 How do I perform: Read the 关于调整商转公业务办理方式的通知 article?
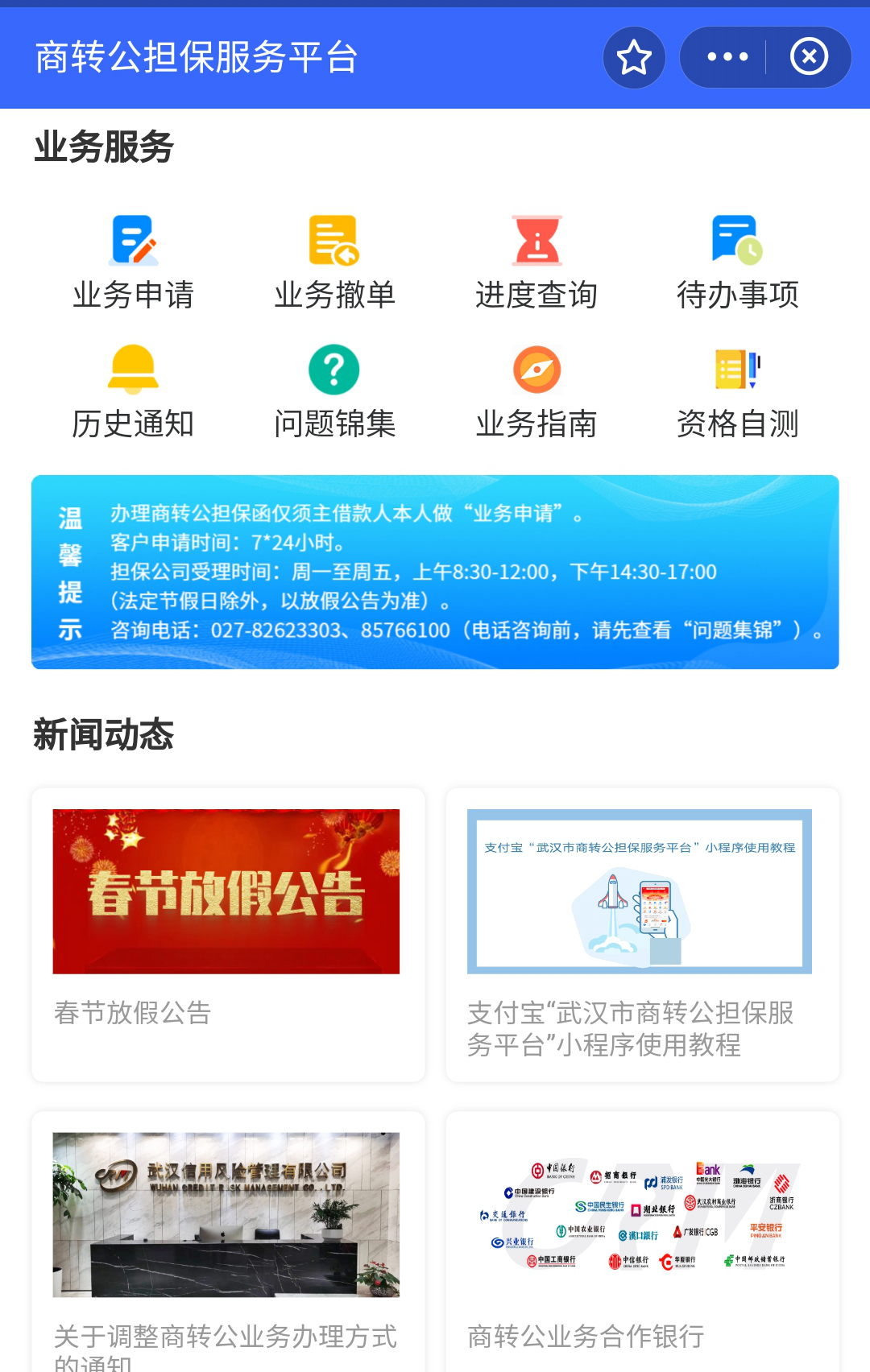(x=228, y=1240)
